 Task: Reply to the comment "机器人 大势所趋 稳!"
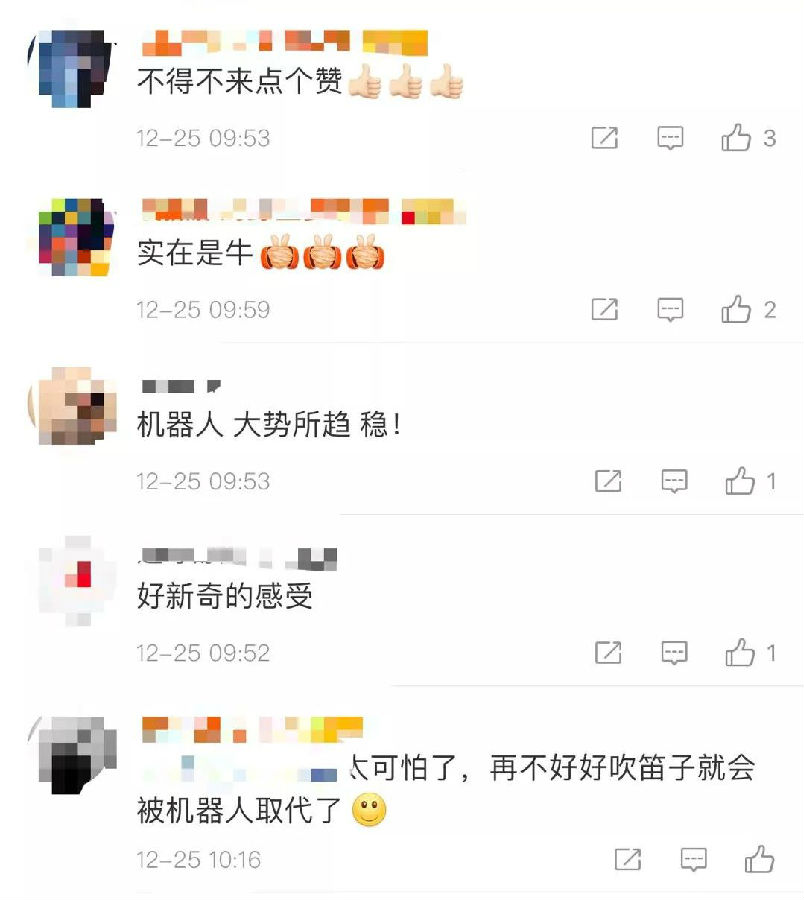(x=675, y=482)
